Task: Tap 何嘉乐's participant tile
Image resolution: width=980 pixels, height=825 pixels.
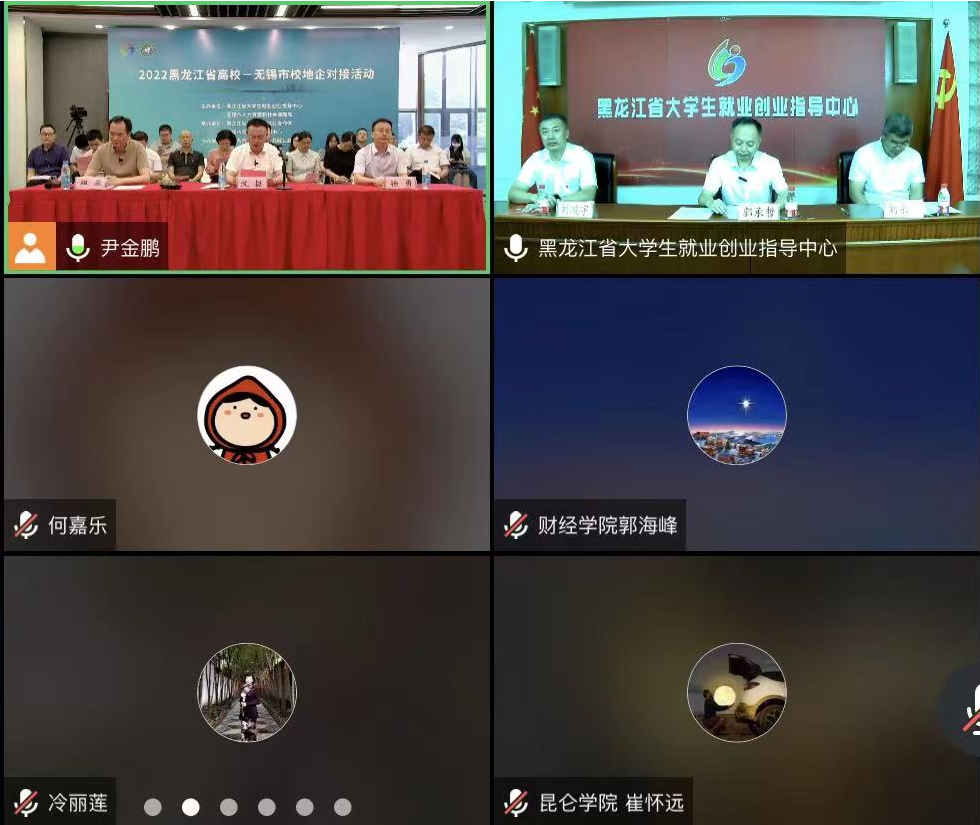Action: point(247,414)
